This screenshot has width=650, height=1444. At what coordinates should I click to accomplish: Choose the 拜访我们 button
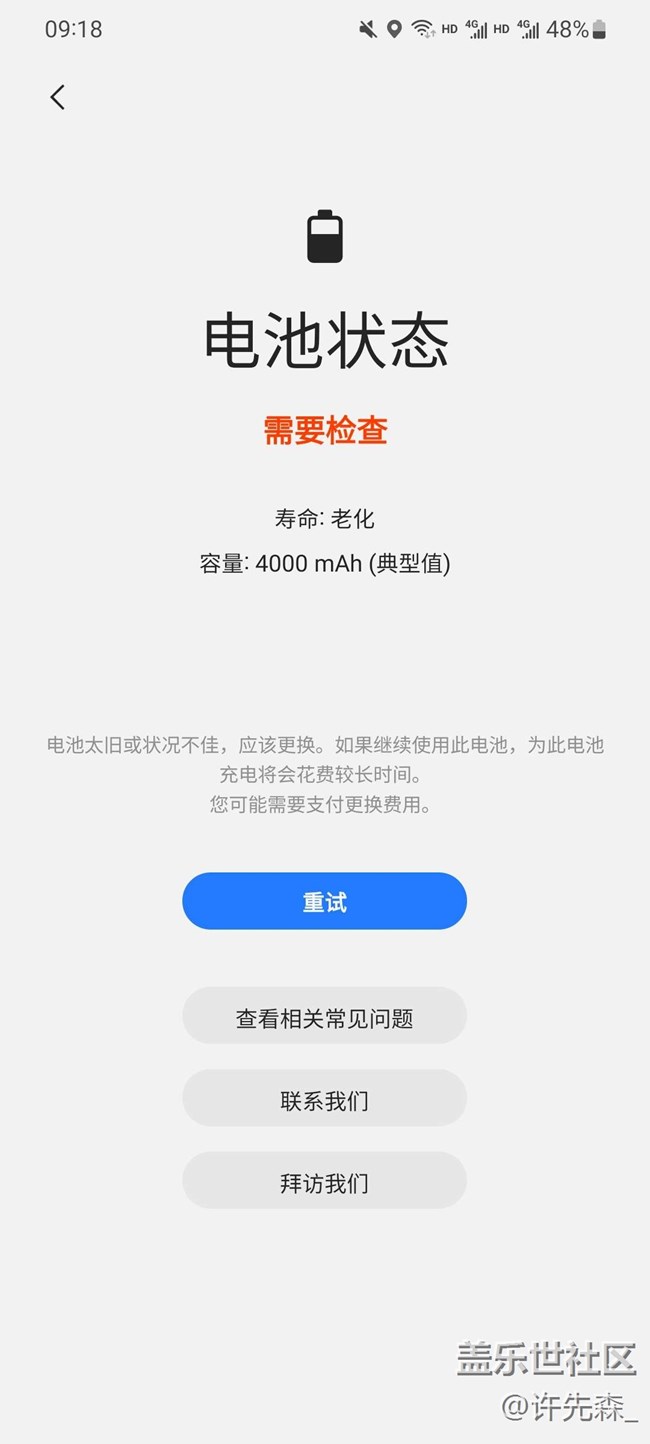coord(324,1181)
